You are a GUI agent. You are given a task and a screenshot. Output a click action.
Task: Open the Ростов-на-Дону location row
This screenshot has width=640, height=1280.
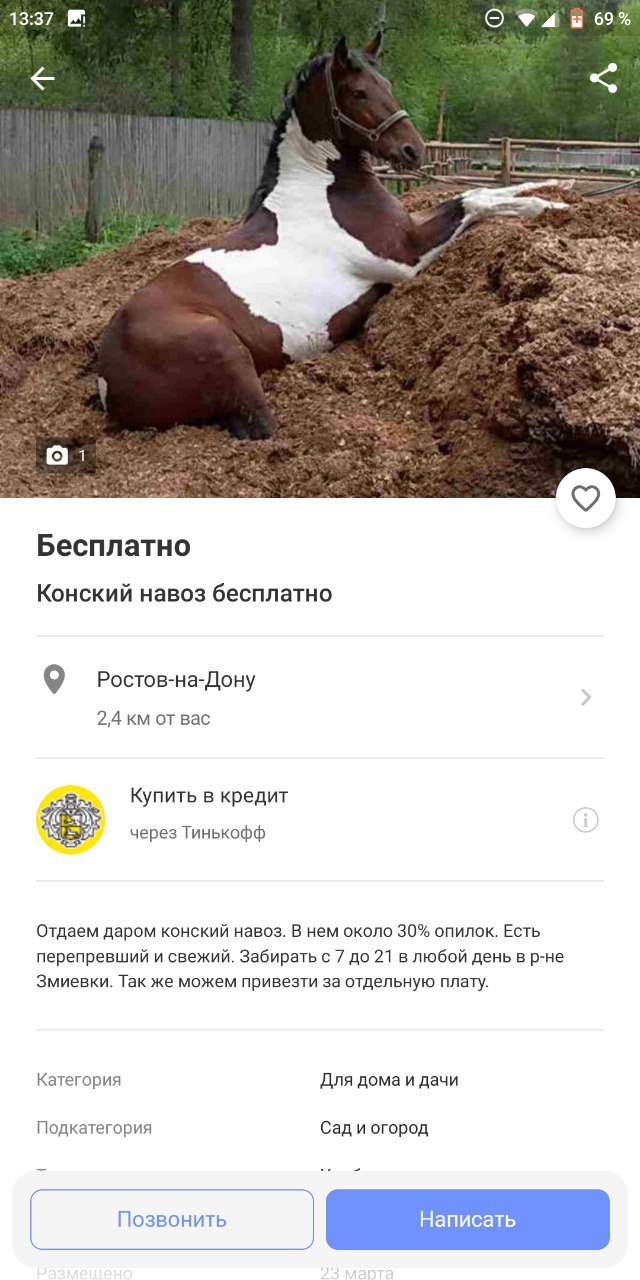coord(320,697)
